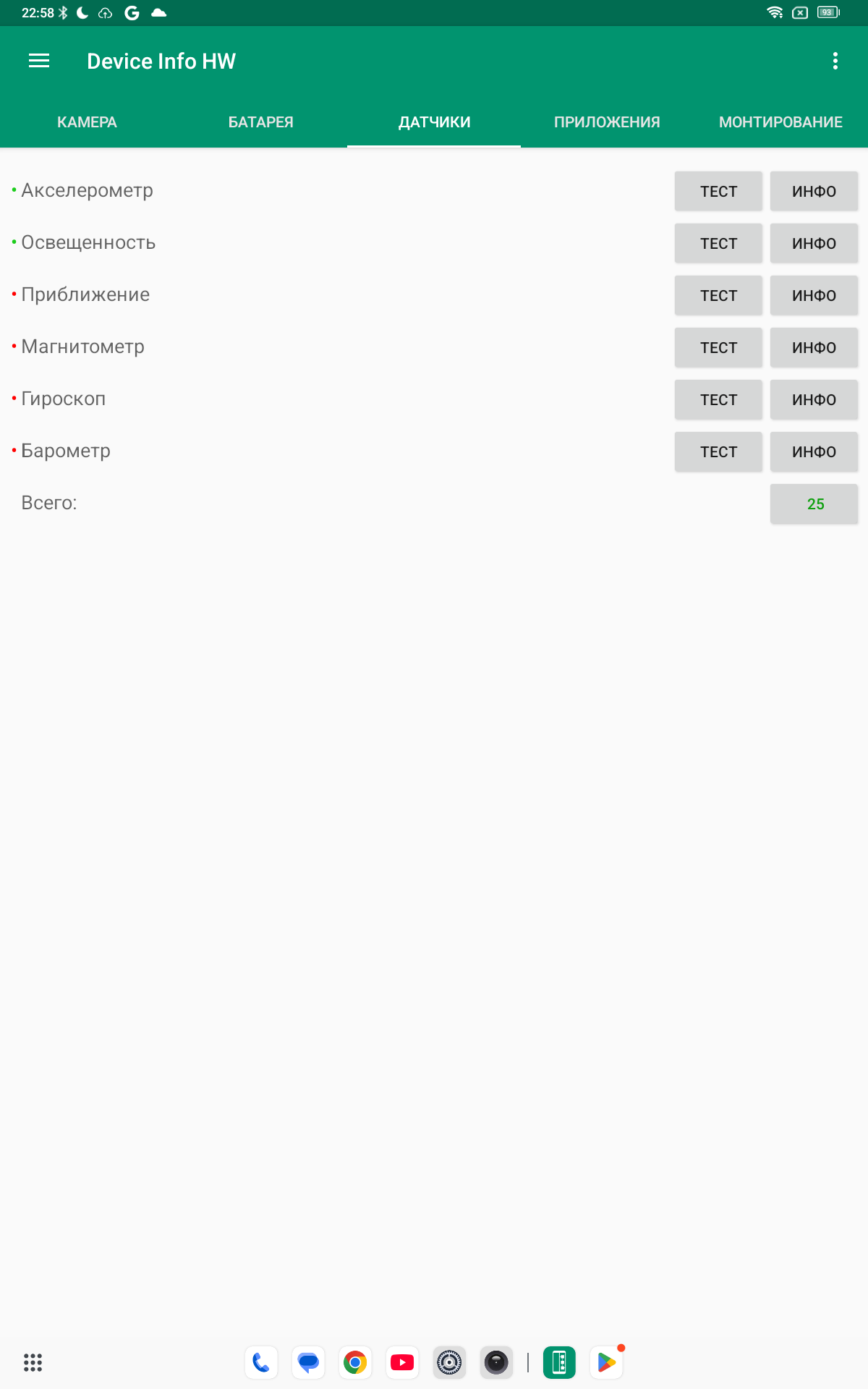Open ИНФО for Приближение
This screenshot has height=1389, width=868.
[814, 296]
